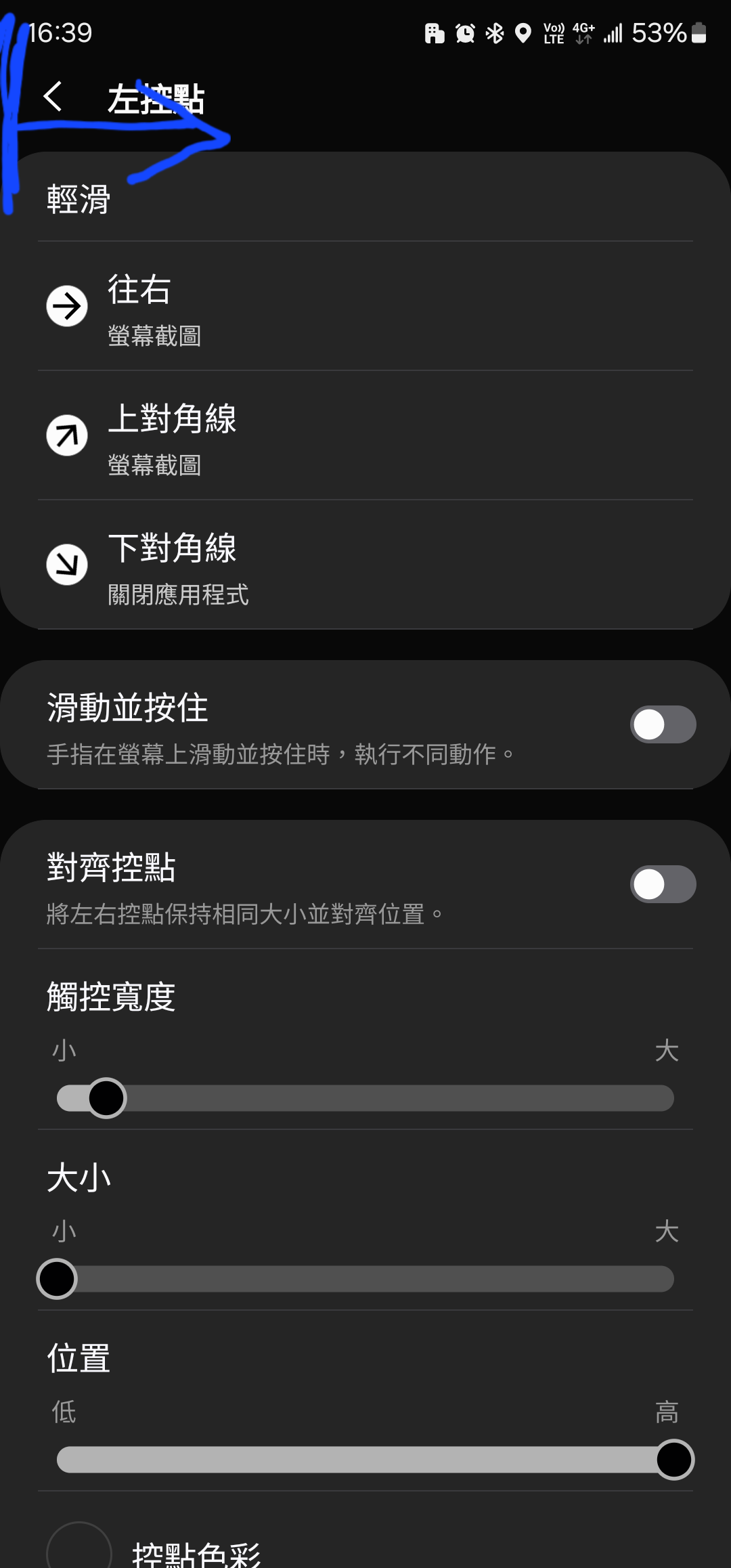This screenshot has height=1568, width=731.
Task: Open the 往右 swipe action setting
Action: point(365,306)
